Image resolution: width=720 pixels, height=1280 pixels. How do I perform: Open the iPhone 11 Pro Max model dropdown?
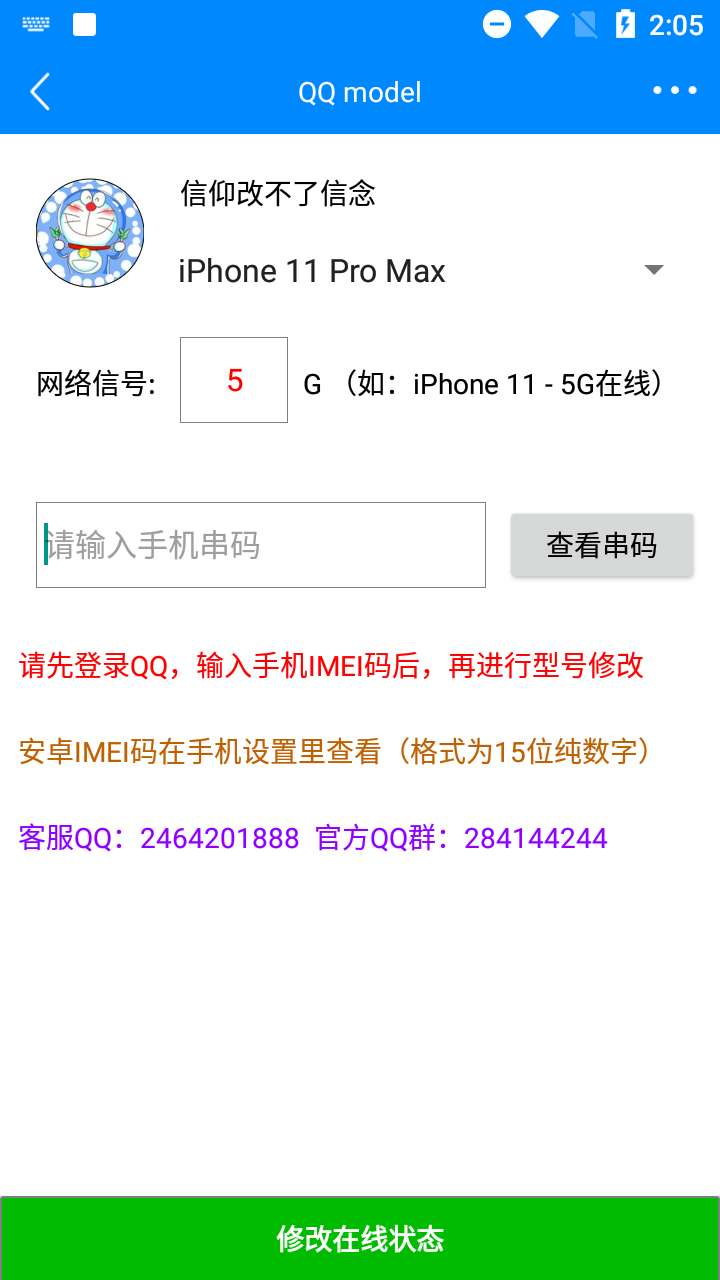(311, 270)
